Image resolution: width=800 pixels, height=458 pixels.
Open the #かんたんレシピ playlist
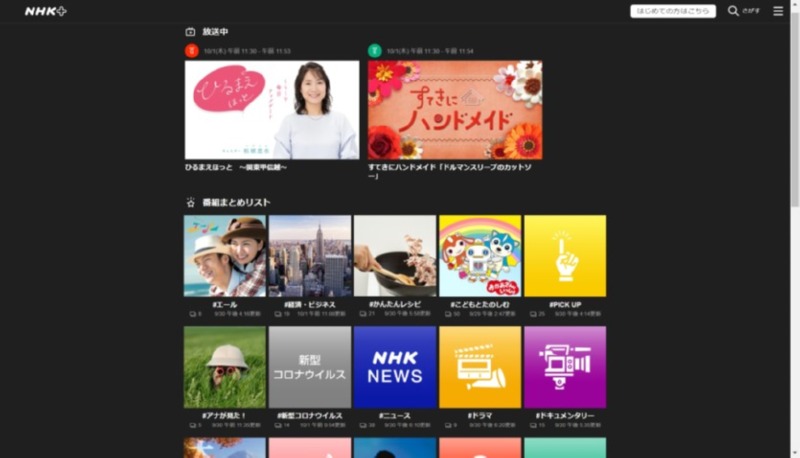point(395,256)
